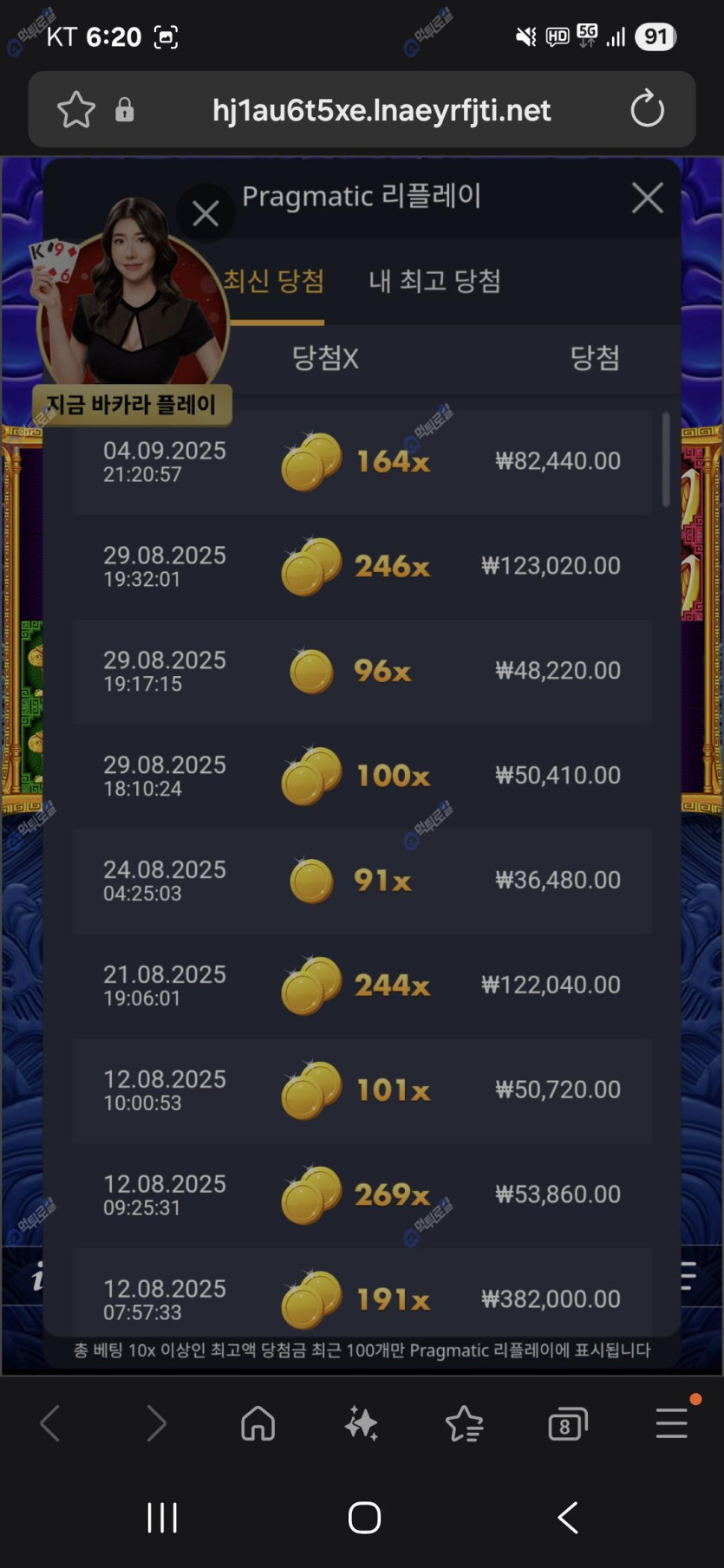Tap the address bar URL

pyautogui.click(x=382, y=110)
